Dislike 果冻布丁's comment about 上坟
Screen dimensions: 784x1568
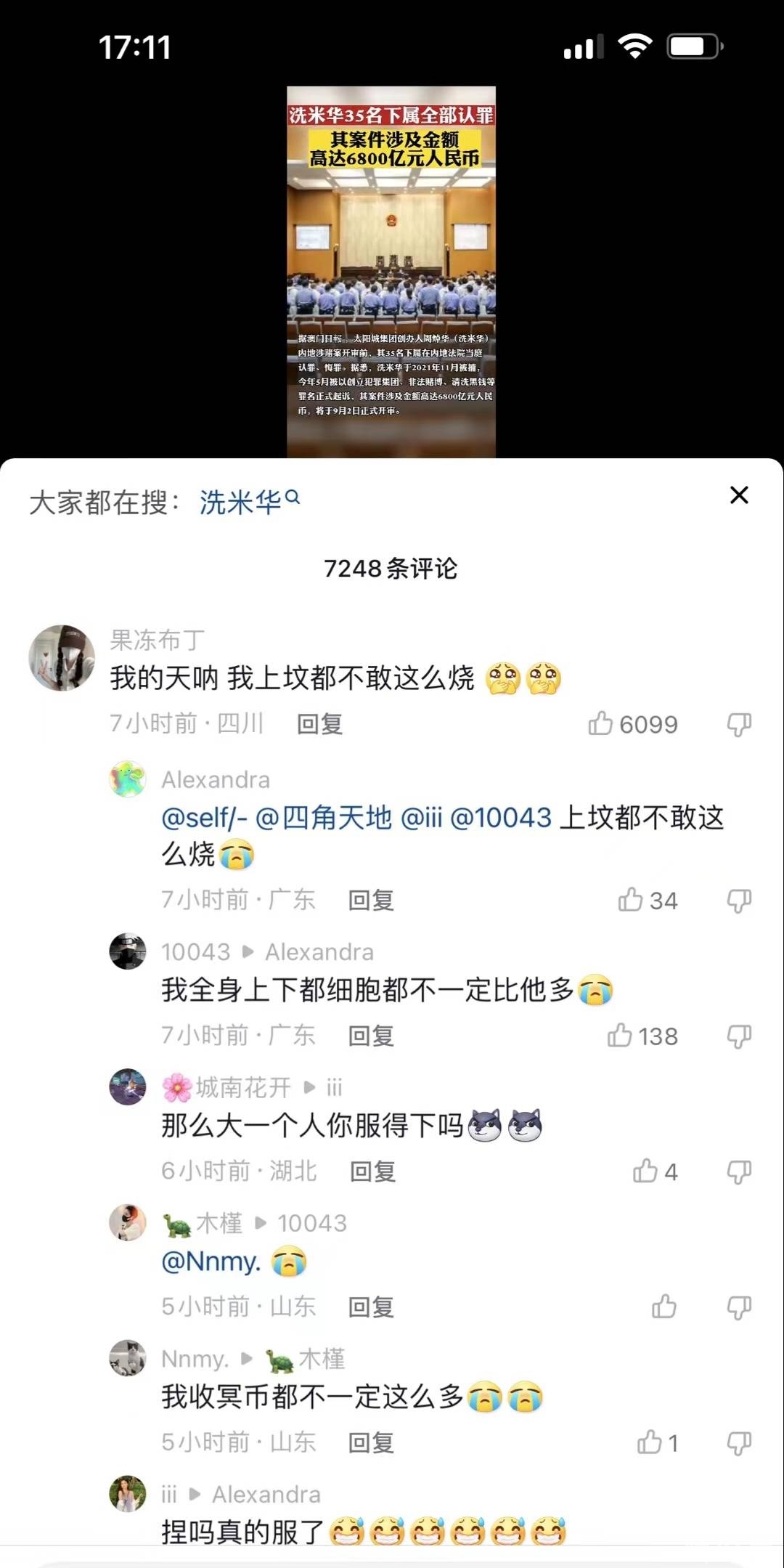pos(739,723)
